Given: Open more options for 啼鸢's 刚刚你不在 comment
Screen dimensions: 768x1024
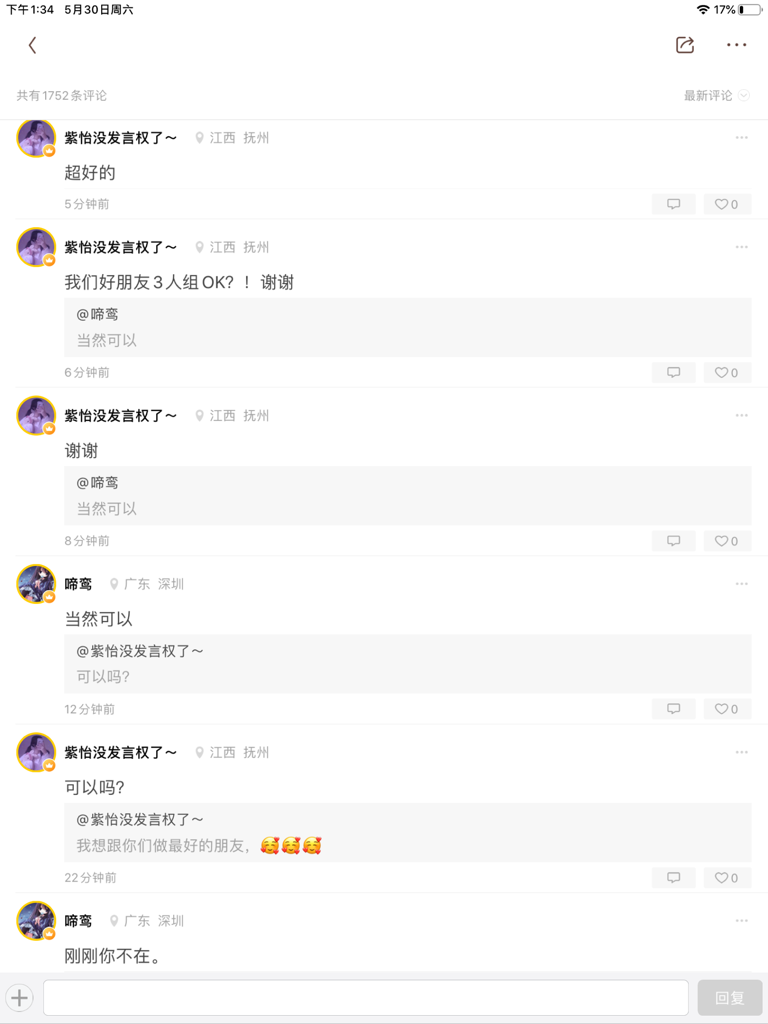Looking at the screenshot, I should click(742, 921).
